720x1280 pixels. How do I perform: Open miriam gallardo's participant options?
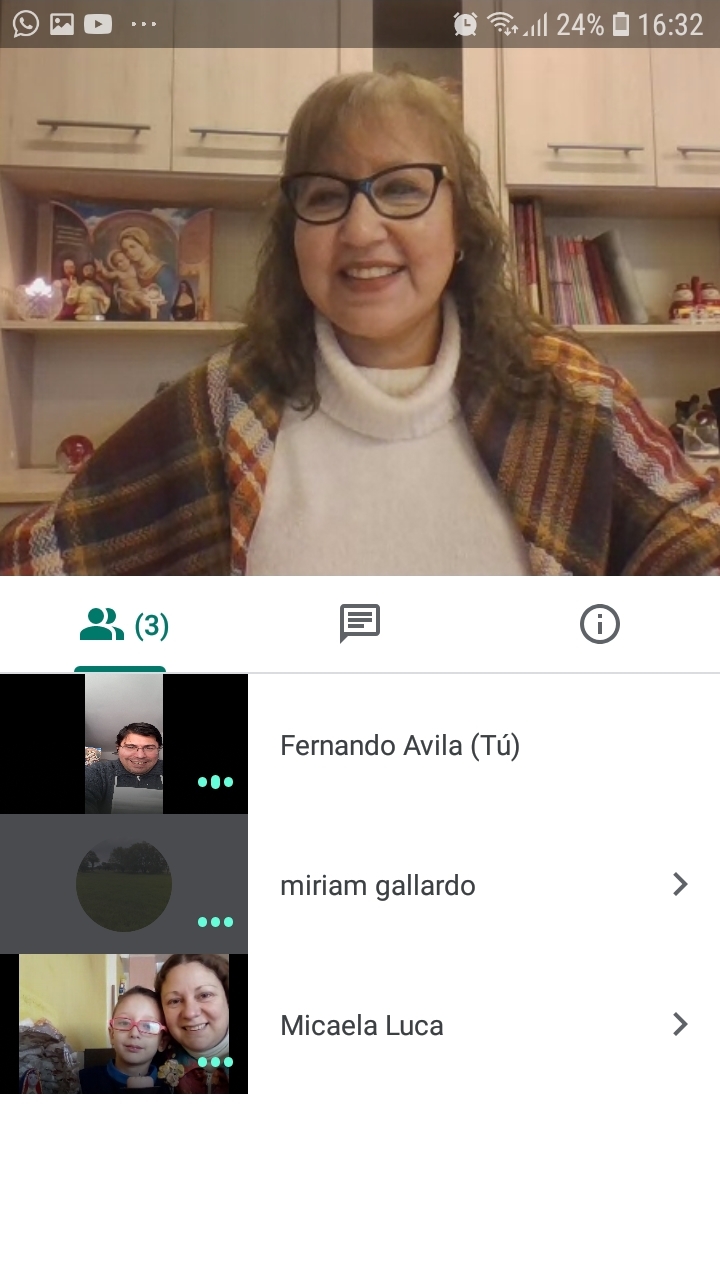point(681,884)
